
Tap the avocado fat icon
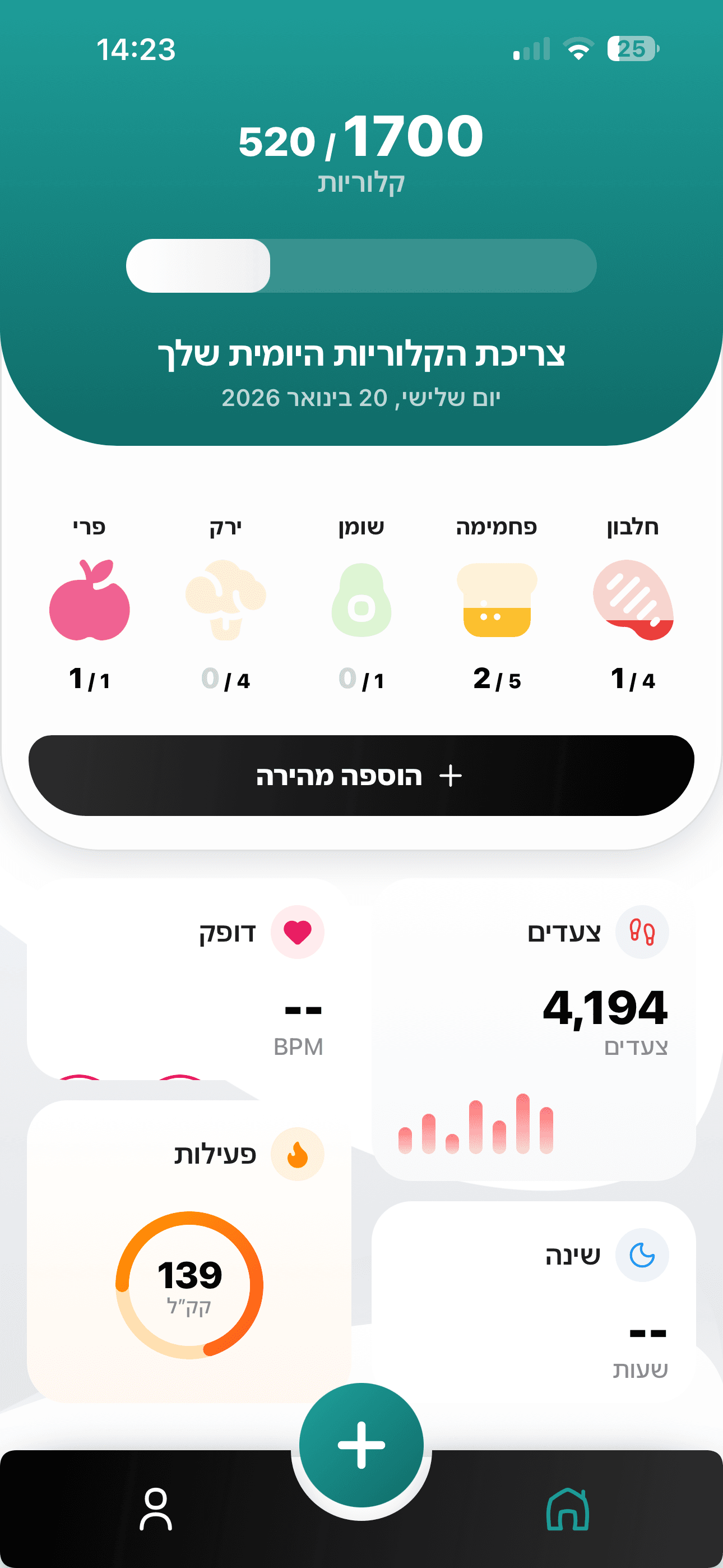pos(361,603)
